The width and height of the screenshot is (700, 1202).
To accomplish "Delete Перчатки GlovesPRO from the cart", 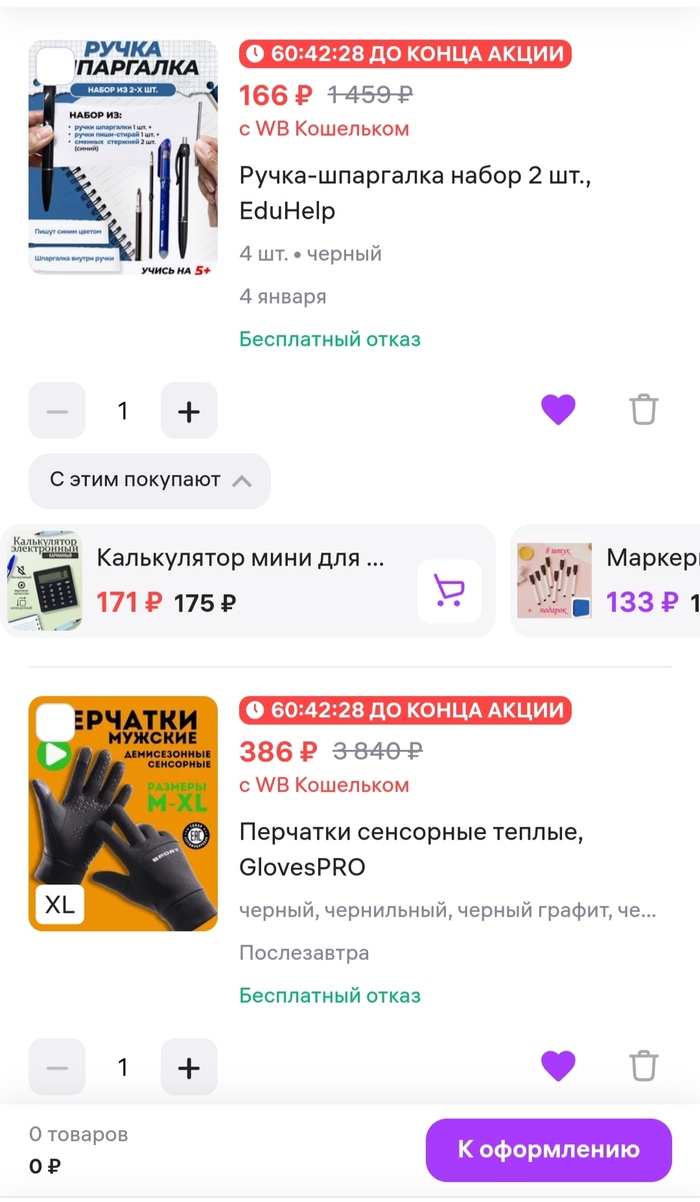I will click(x=643, y=1065).
